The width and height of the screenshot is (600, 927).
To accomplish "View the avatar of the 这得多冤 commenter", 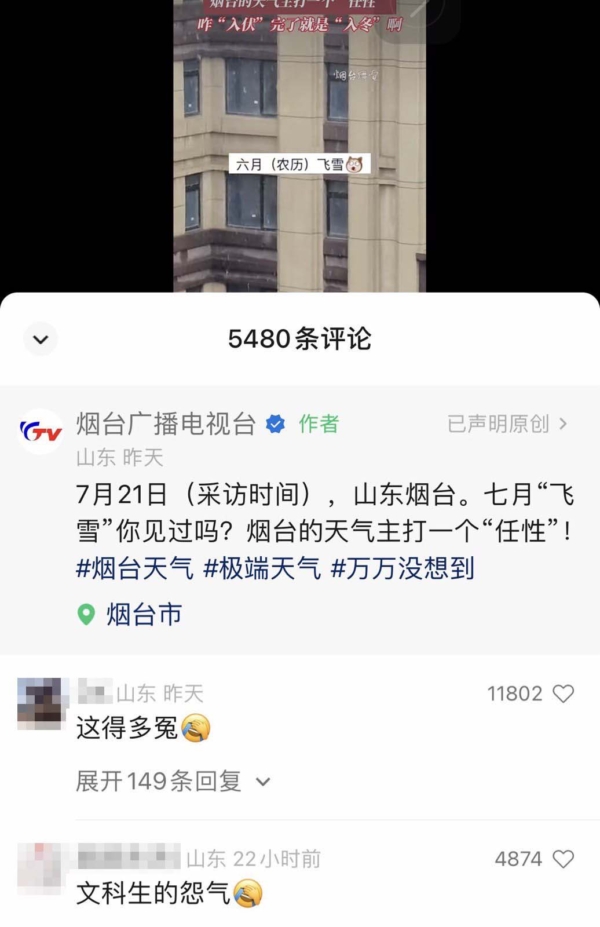I will point(42,703).
